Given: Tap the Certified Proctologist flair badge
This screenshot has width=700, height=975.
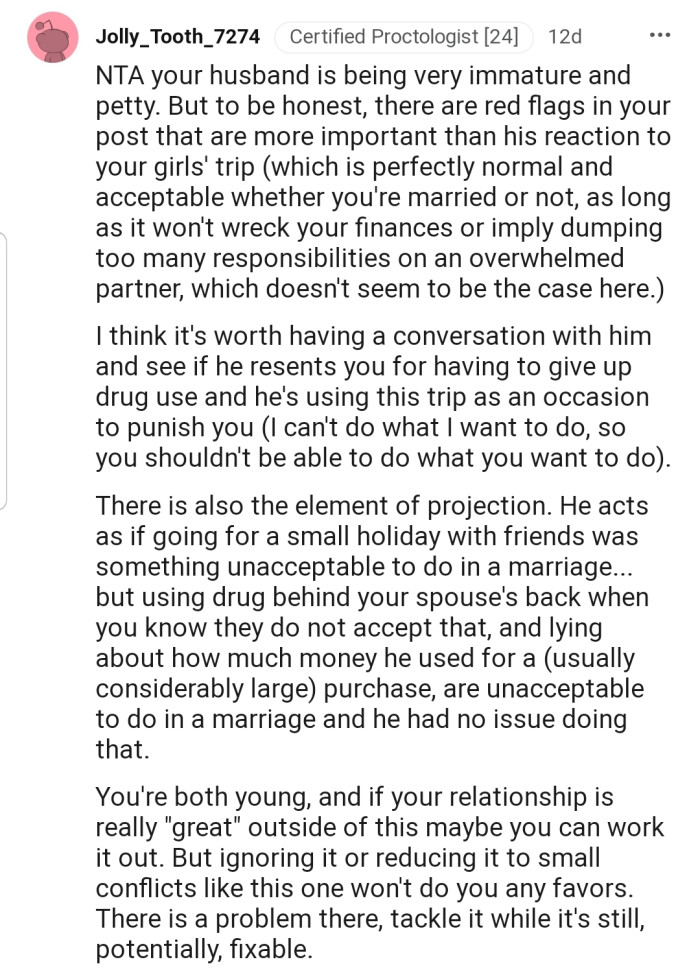Looking at the screenshot, I should [x=403, y=37].
